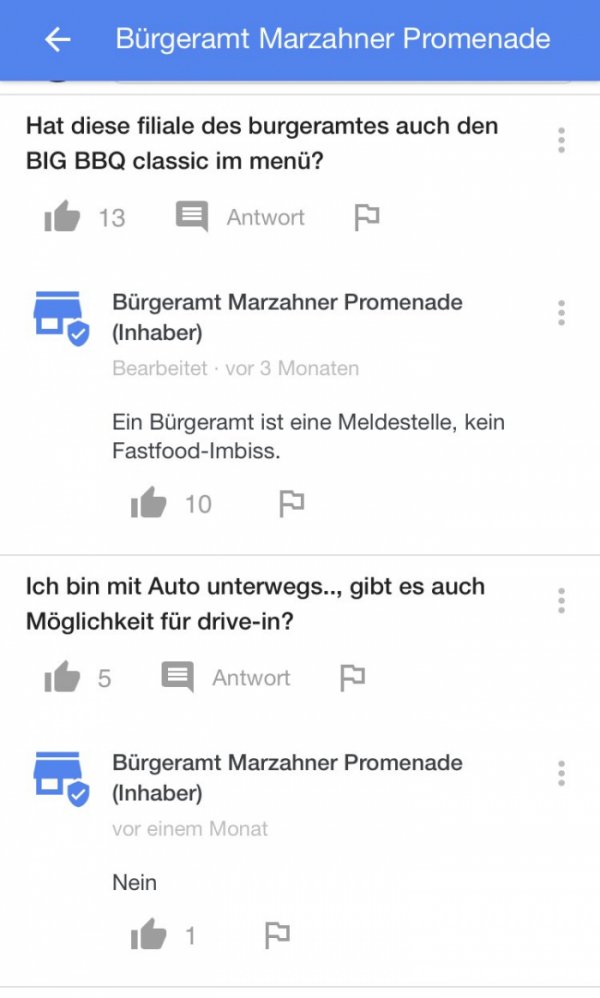Open overflow menu for BBQ classic question

[x=561, y=140]
